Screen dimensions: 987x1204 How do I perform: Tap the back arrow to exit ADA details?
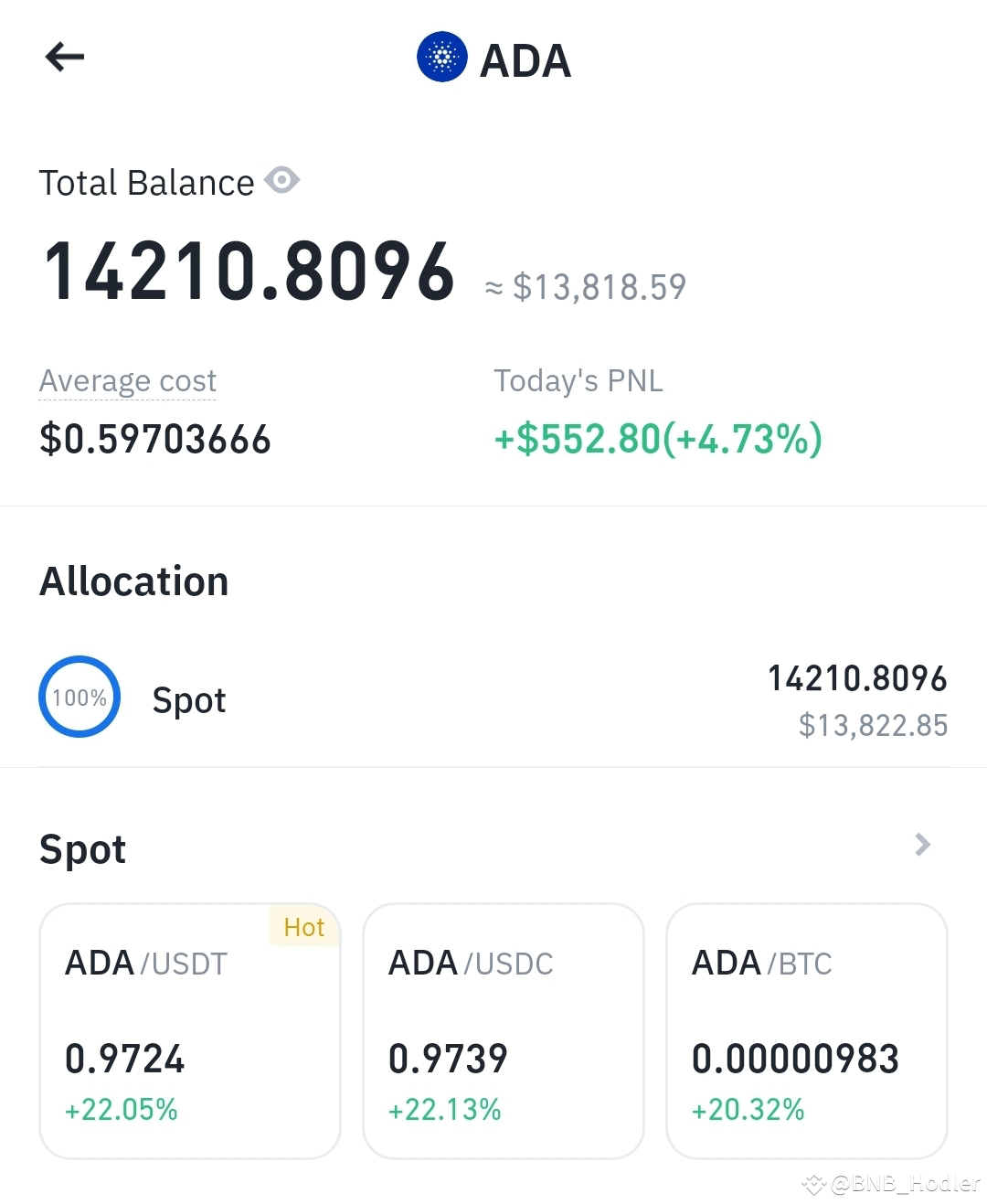click(x=64, y=57)
